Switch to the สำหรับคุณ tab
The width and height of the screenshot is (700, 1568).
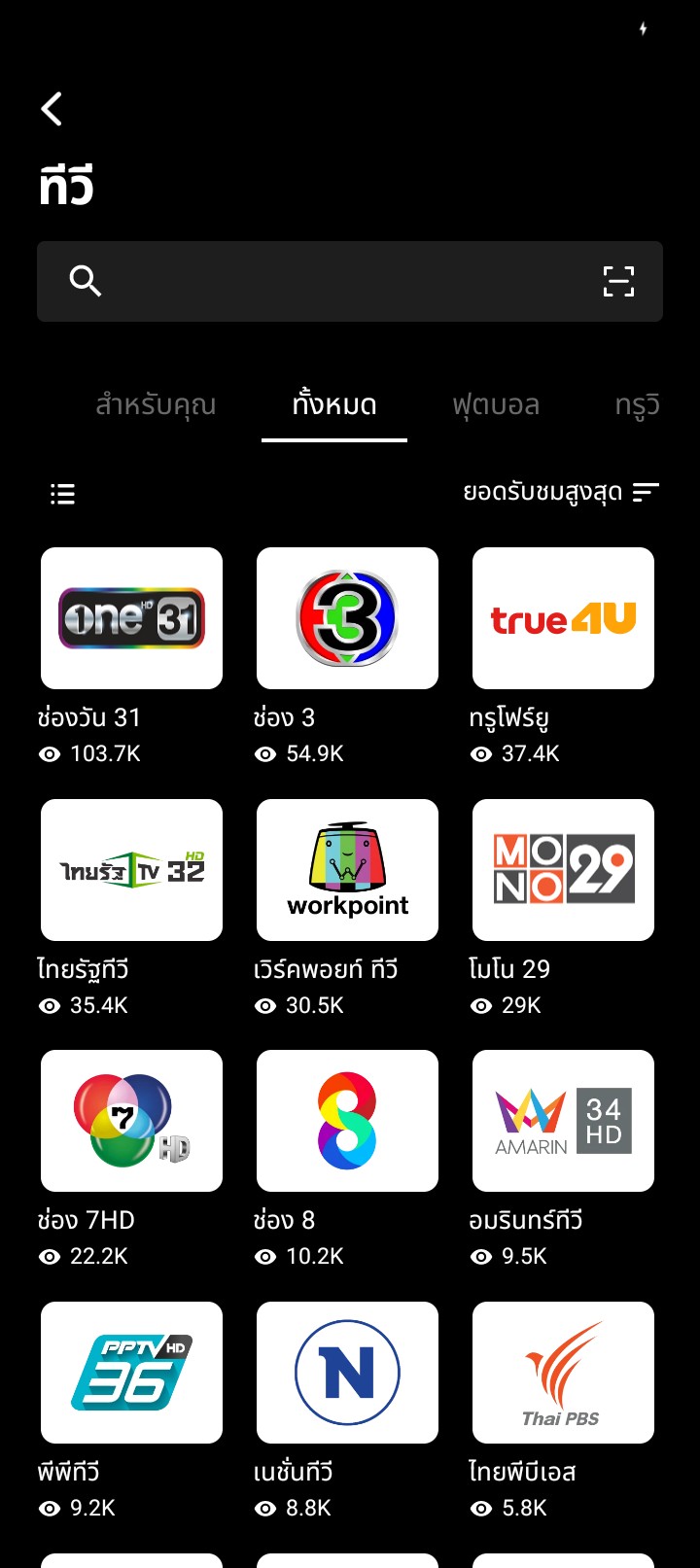156,404
